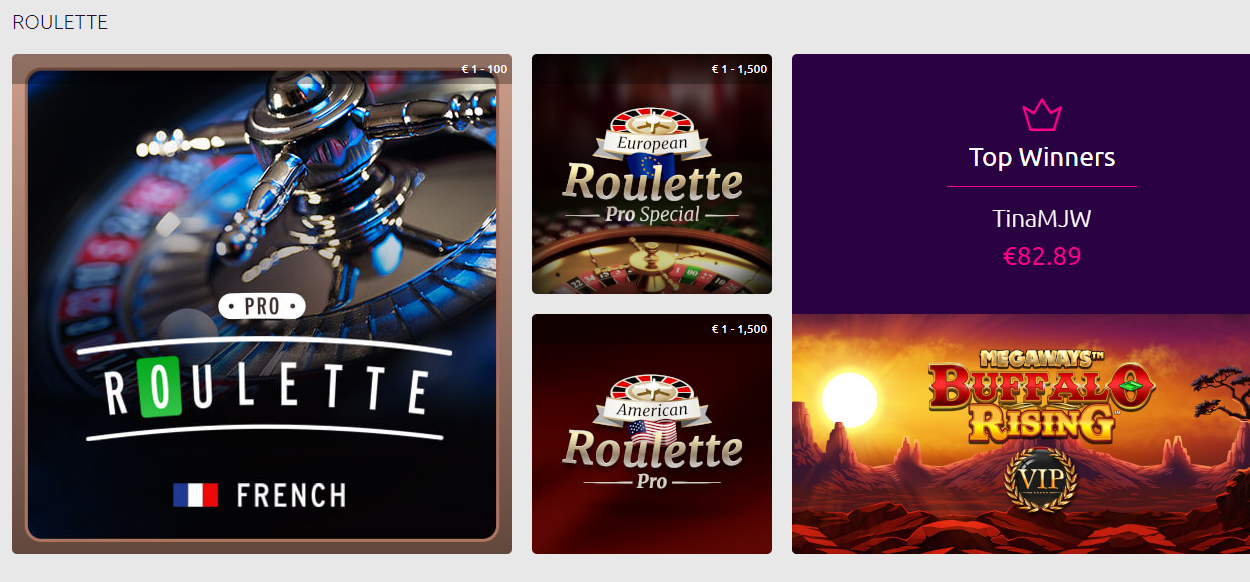Play Buffalo Rising Megaways VIP
The image size is (1250, 582).
pos(1020,434)
